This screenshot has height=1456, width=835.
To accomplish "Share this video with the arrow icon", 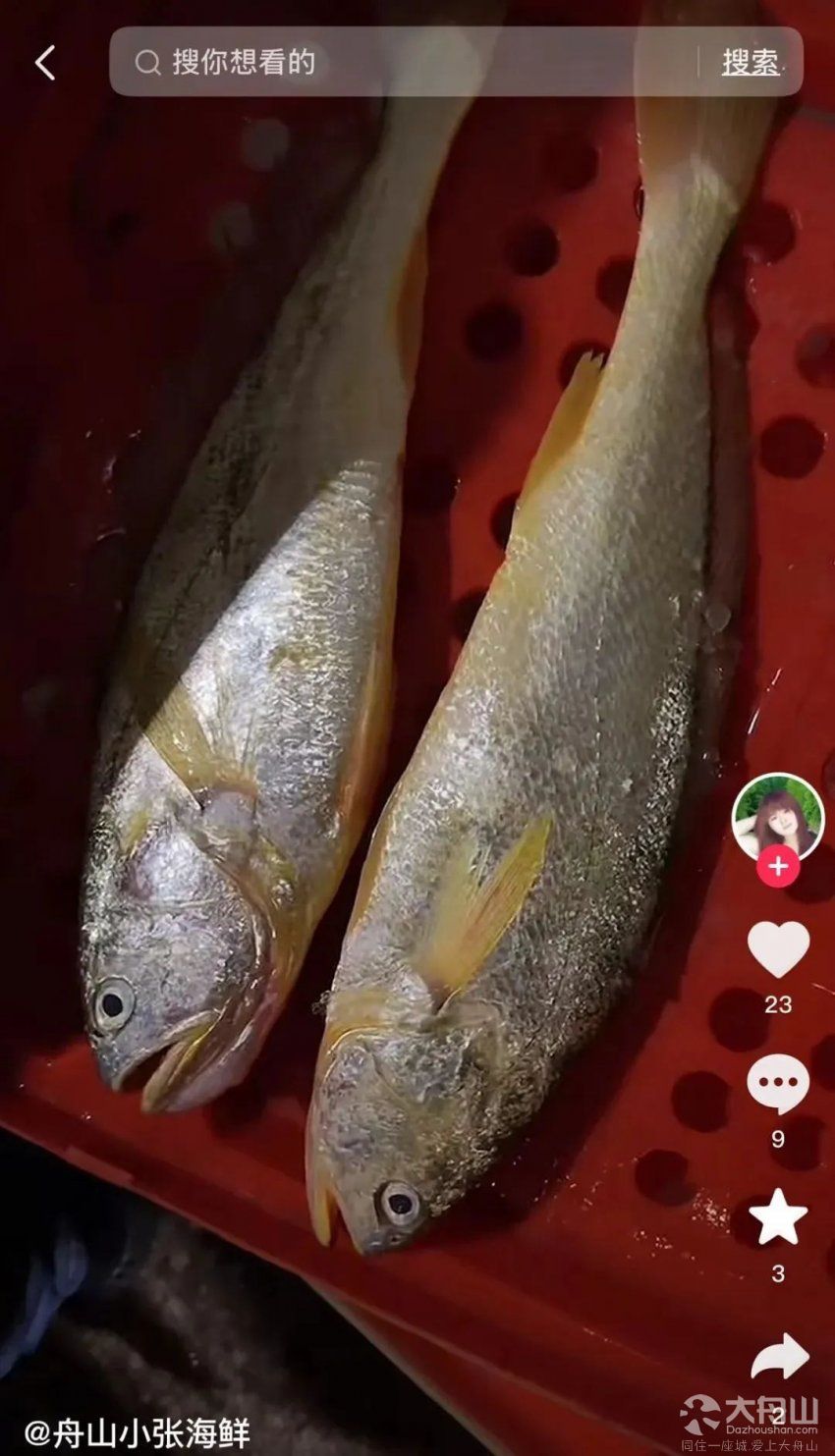I will click(x=780, y=1359).
